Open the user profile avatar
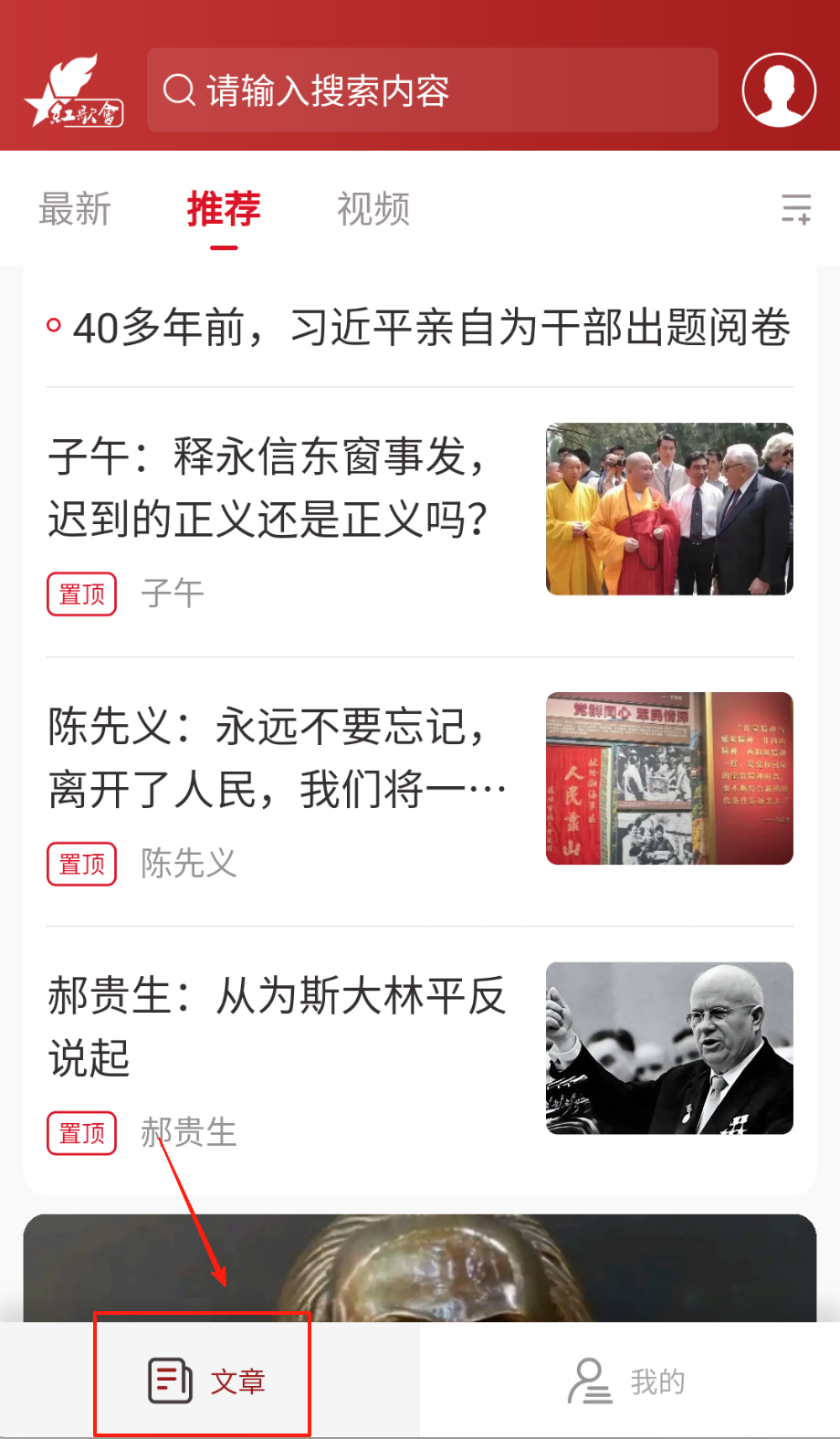Viewport: 840px width, 1439px height. tap(779, 89)
